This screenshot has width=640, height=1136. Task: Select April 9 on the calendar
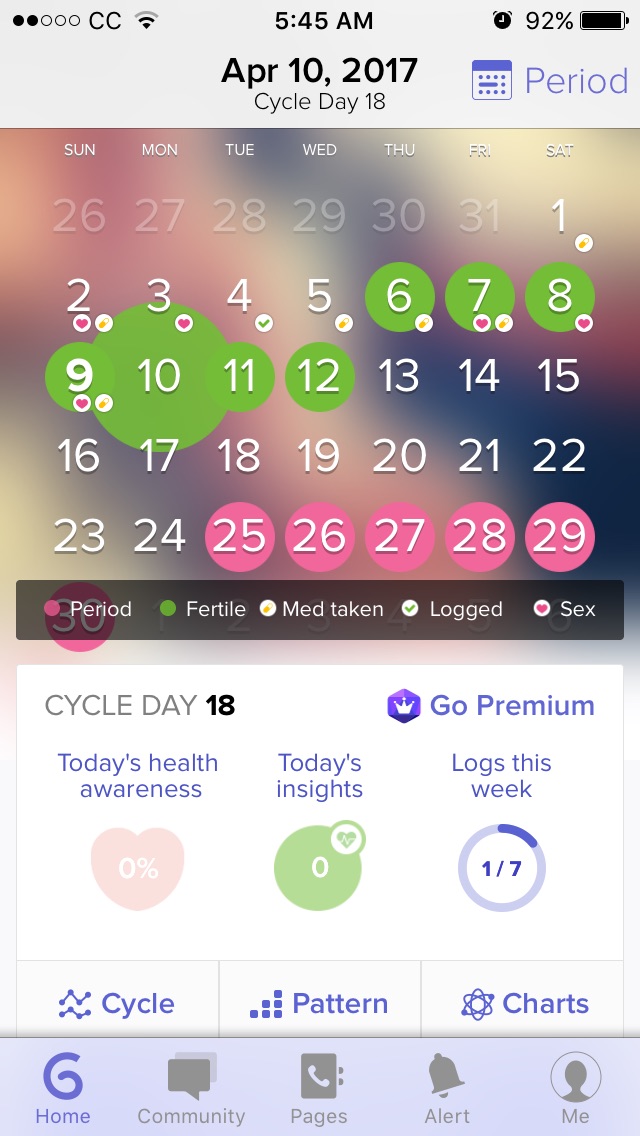(x=79, y=377)
